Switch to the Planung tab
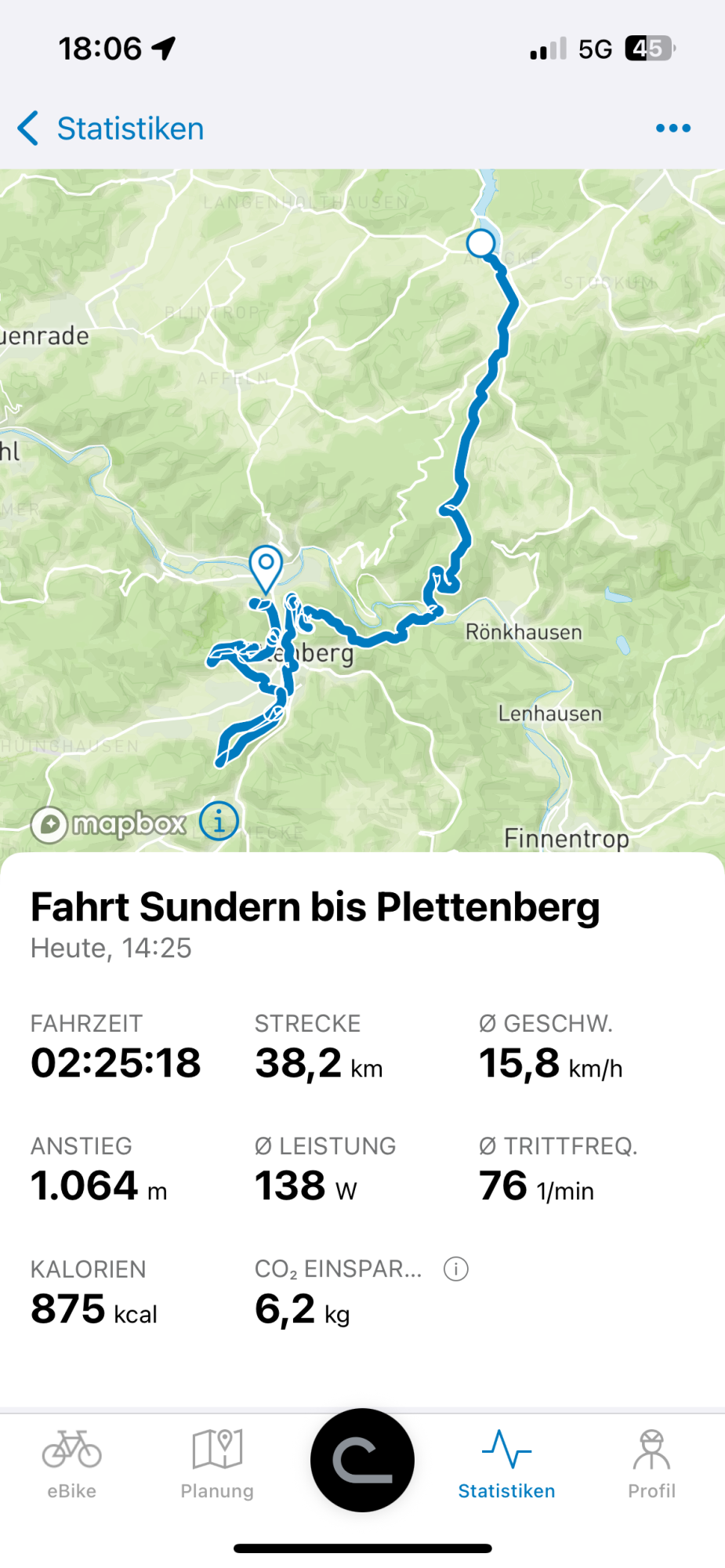The height and width of the screenshot is (1568, 725). 217,1463
